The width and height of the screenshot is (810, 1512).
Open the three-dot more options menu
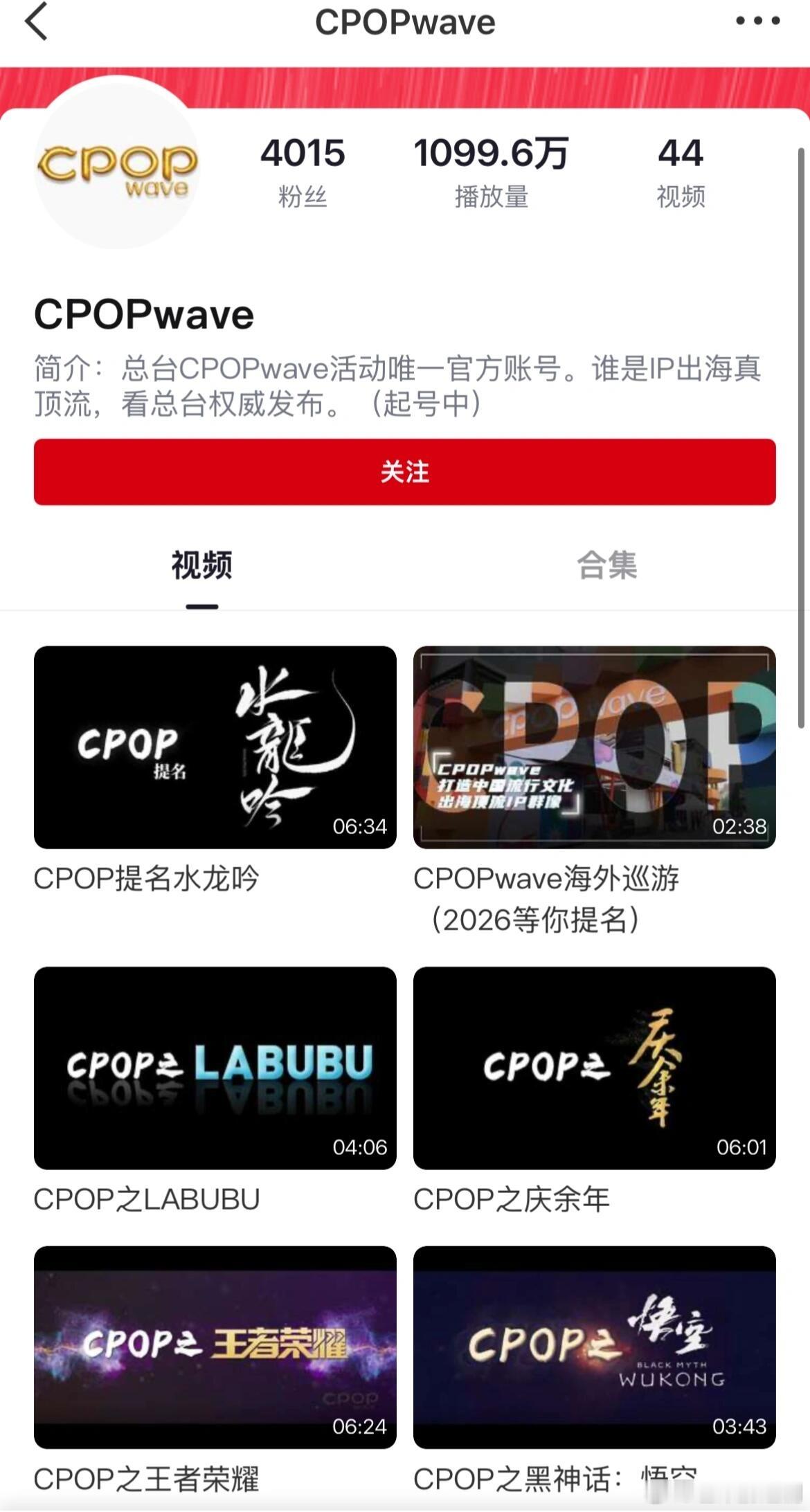click(755, 22)
